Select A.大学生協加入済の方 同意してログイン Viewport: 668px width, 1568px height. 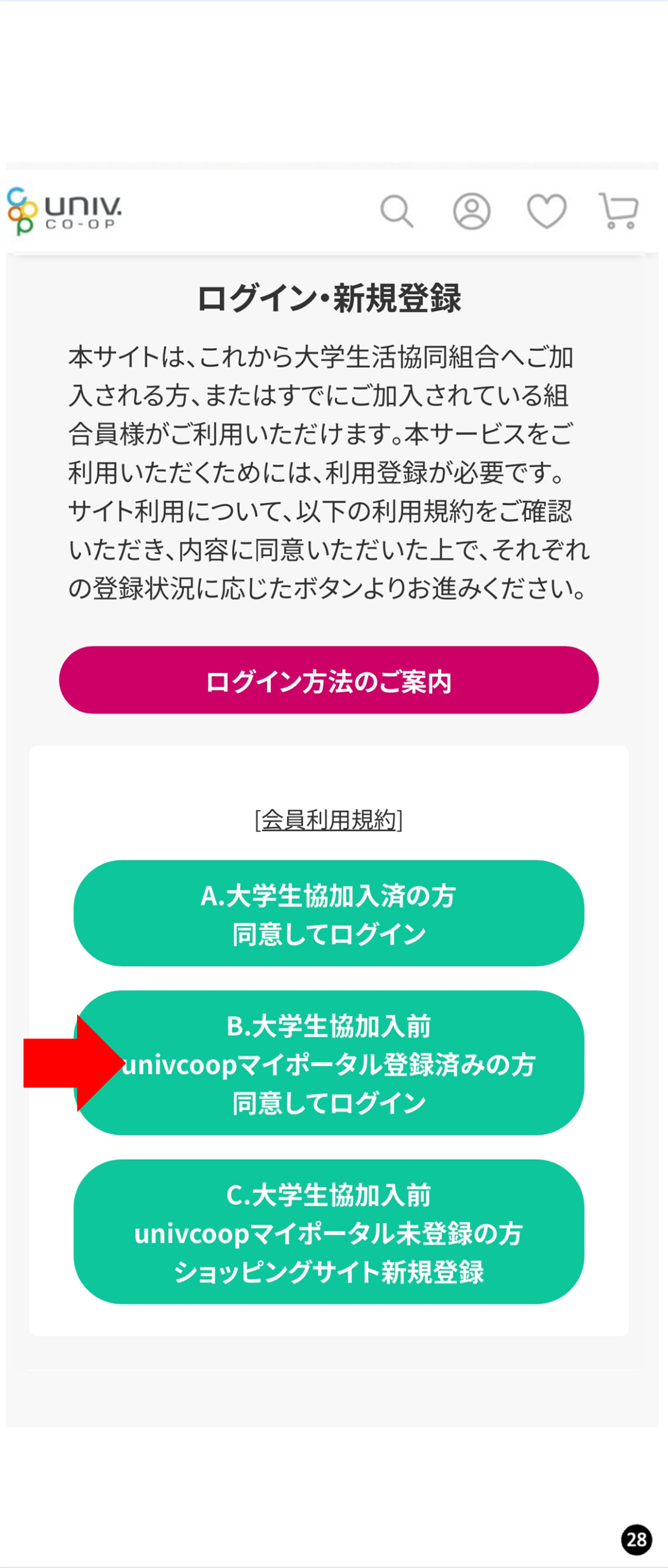click(x=328, y=913)
